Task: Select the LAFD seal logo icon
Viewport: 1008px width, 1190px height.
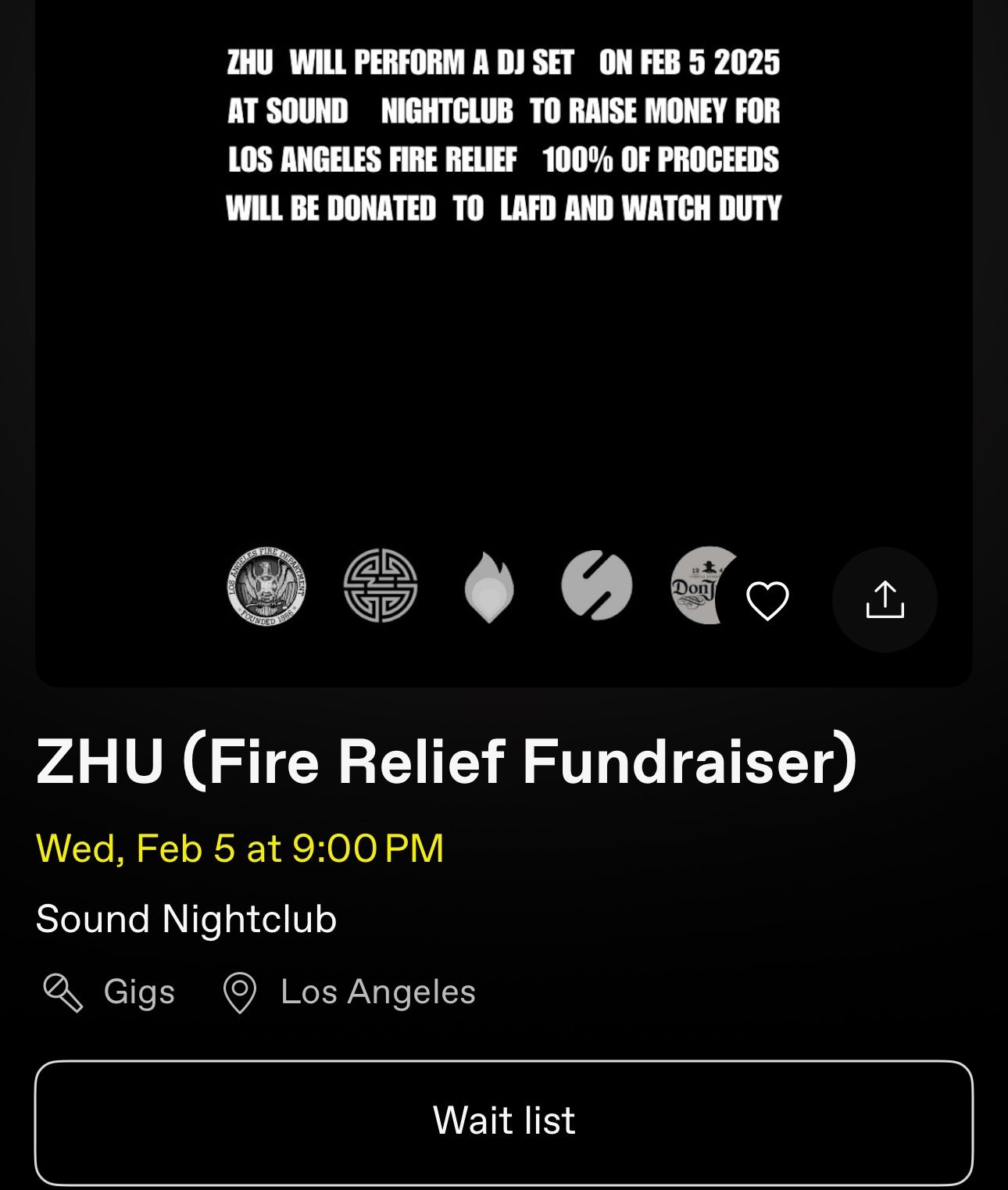Action: click(x=266, y=588)
